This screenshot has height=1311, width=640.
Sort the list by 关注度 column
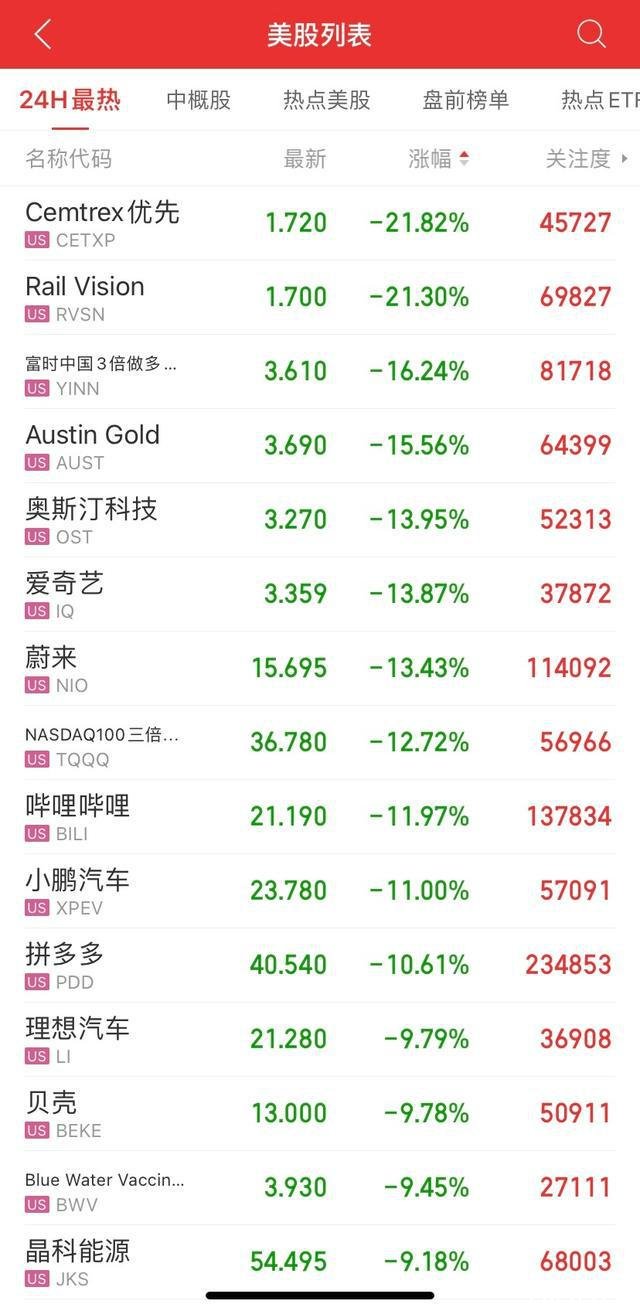[586, 158]
